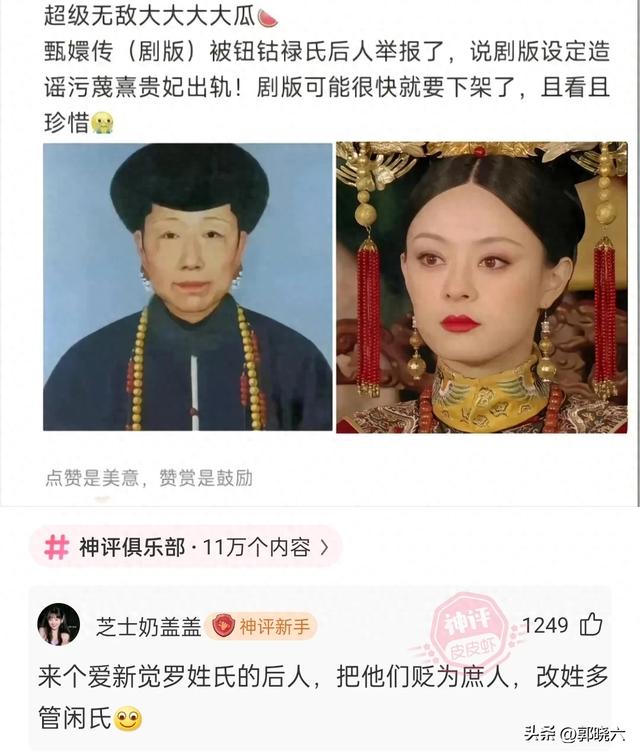640x756 pixels.
Task: Open 芝士奶盖盖's profile avatar
Action: pos(58,625)
